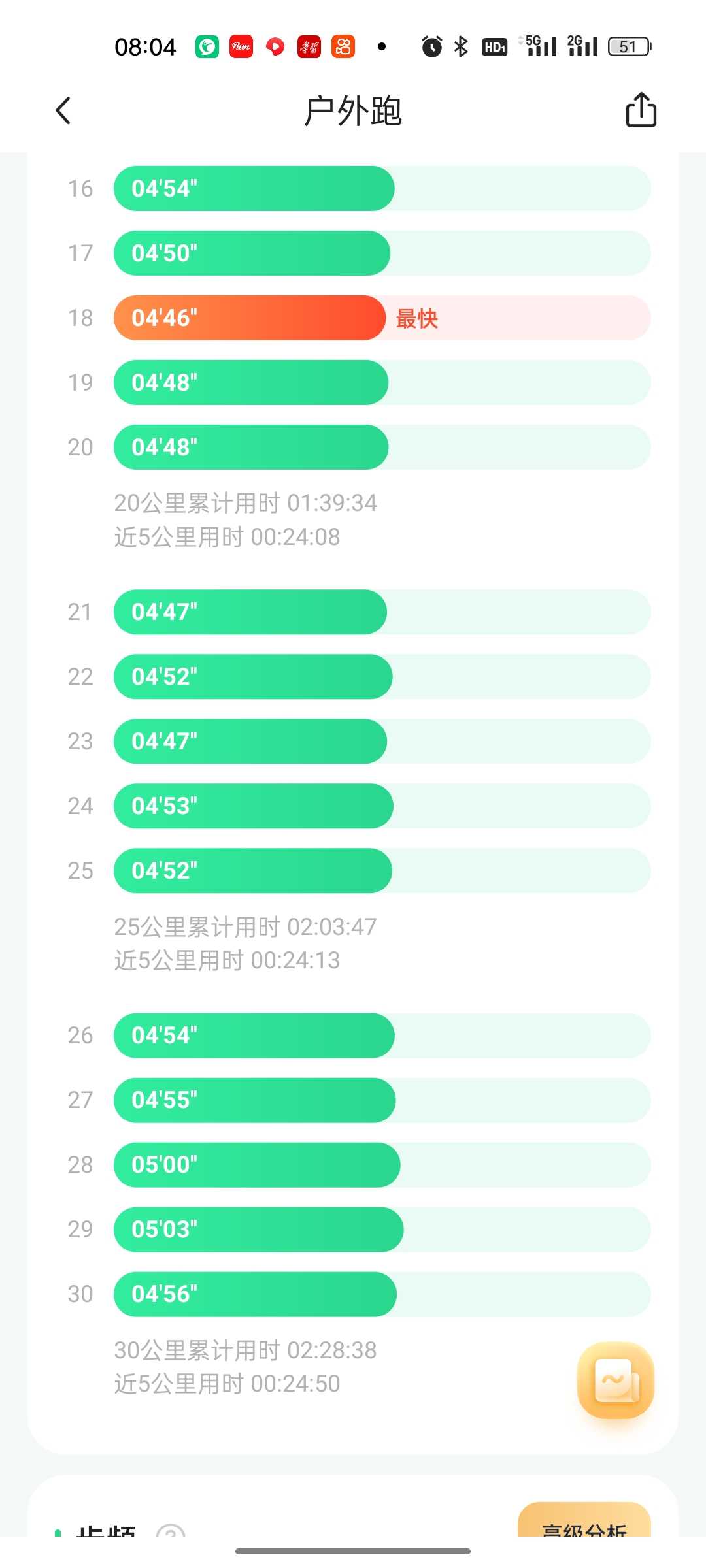This screenshot has height=1568, width=706.
Task: Open the floating orange chart button
Action: (x=615, y=1380)
